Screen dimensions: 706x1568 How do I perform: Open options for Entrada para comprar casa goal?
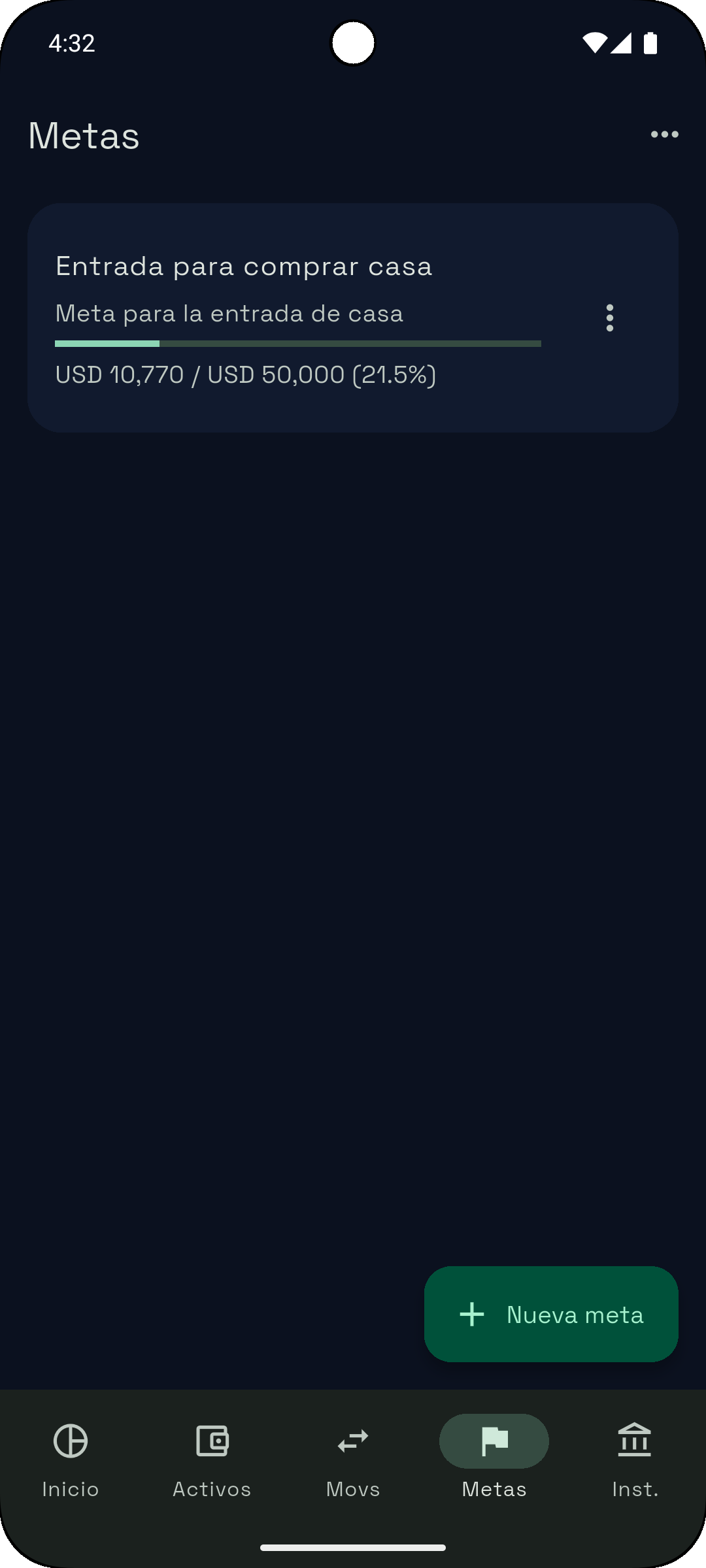609,318
